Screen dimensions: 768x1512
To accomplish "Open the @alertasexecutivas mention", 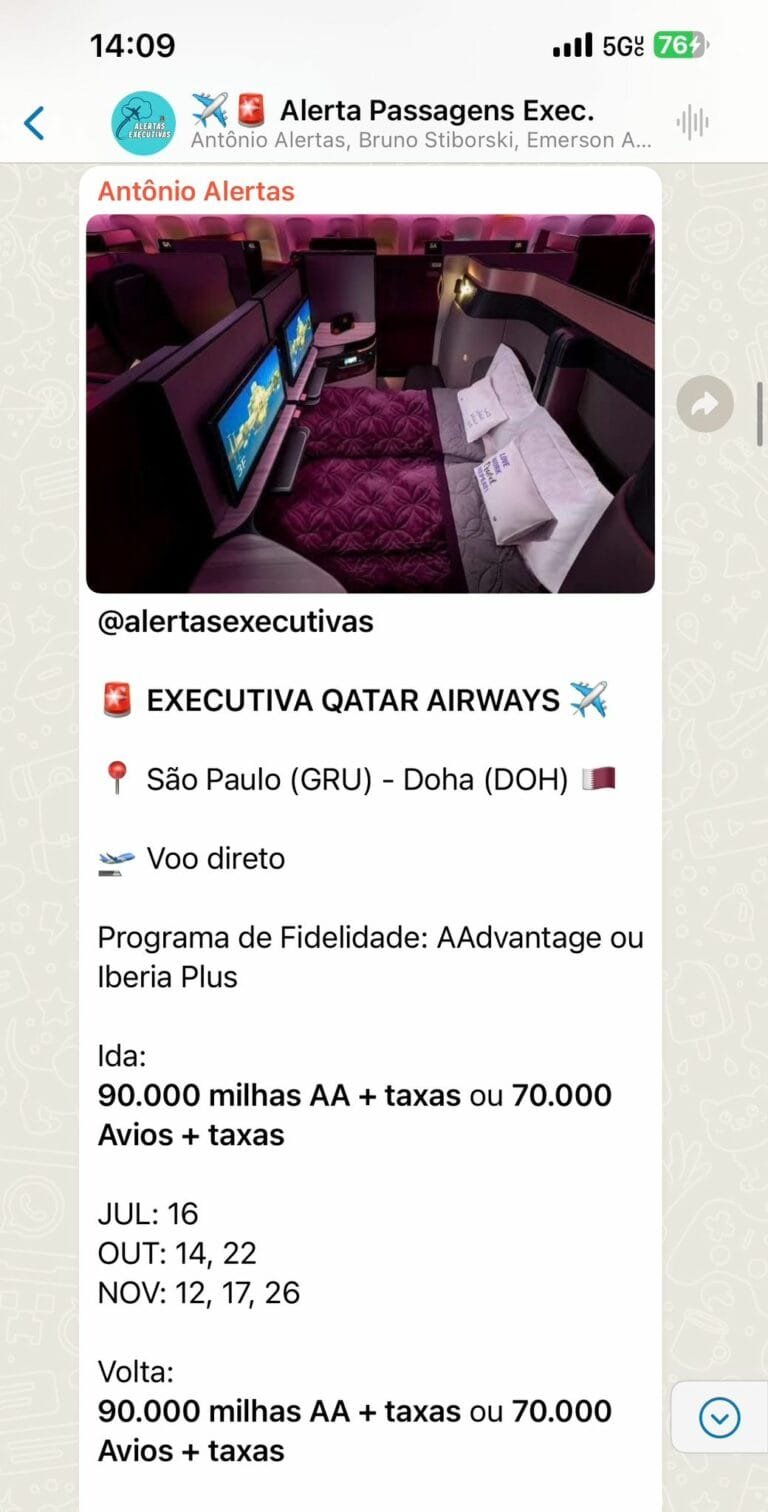I will pyautogui.click(x=236, y=621).
